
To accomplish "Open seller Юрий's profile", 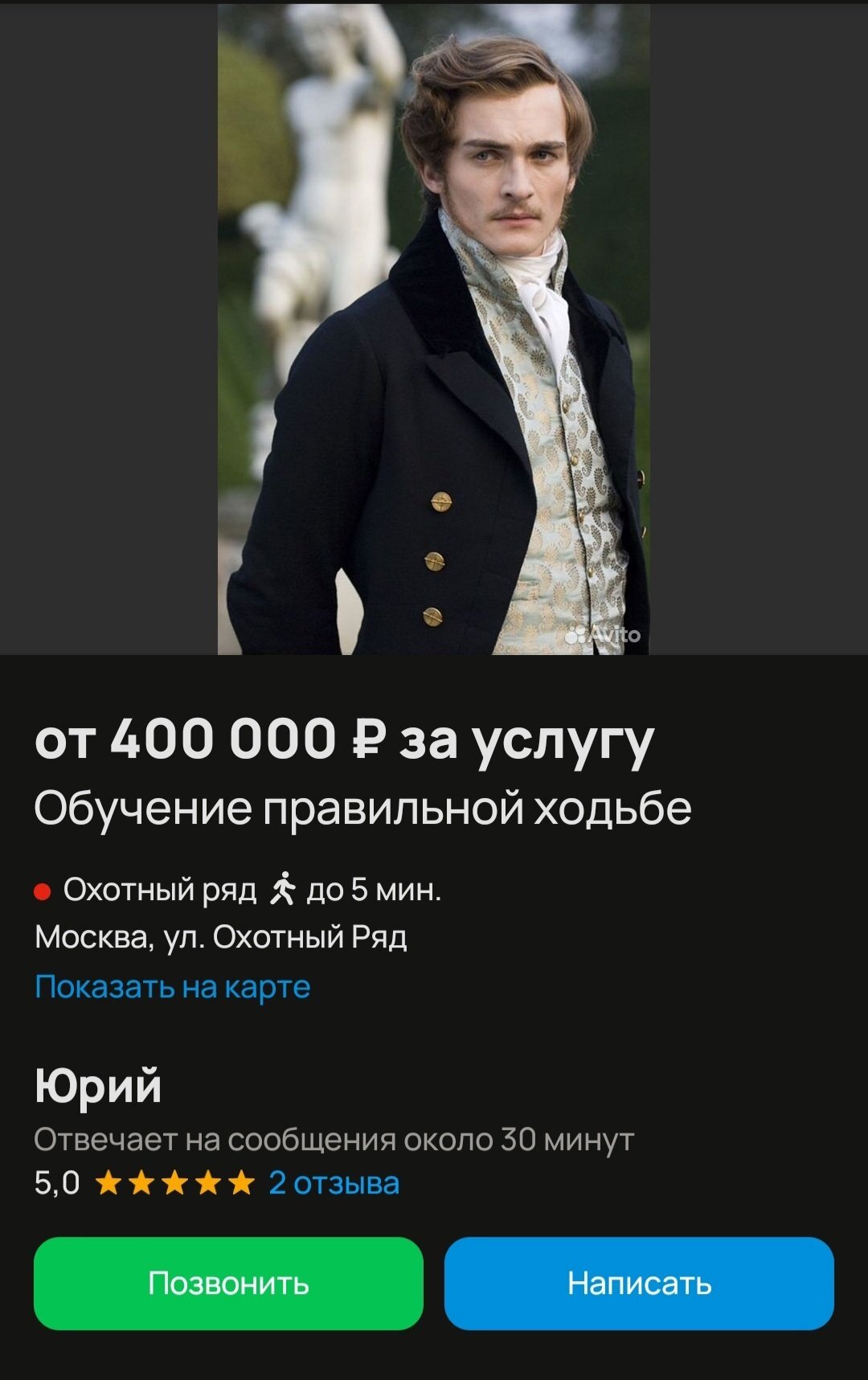I will (x=98, y=1086).
